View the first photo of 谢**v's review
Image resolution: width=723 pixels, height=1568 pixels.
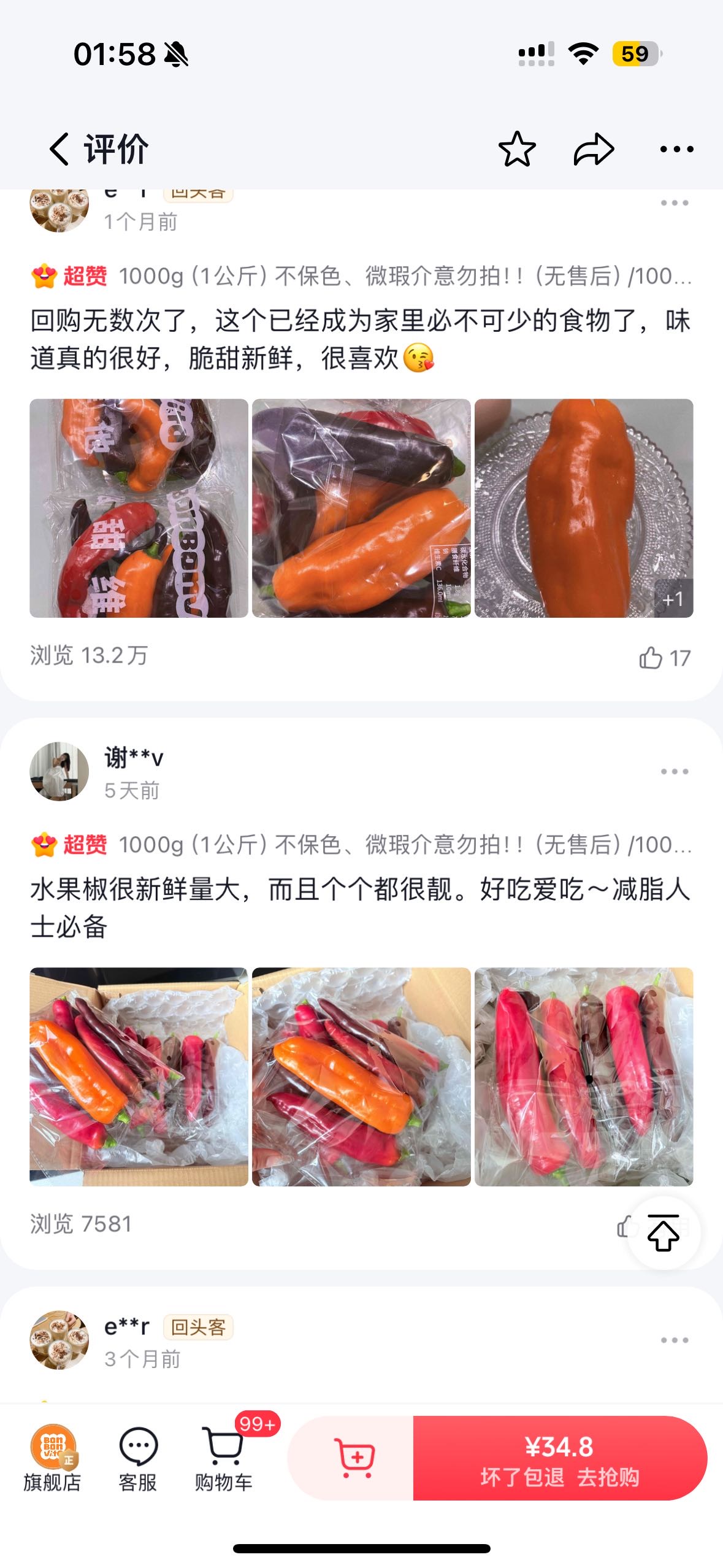(139, 1077)
